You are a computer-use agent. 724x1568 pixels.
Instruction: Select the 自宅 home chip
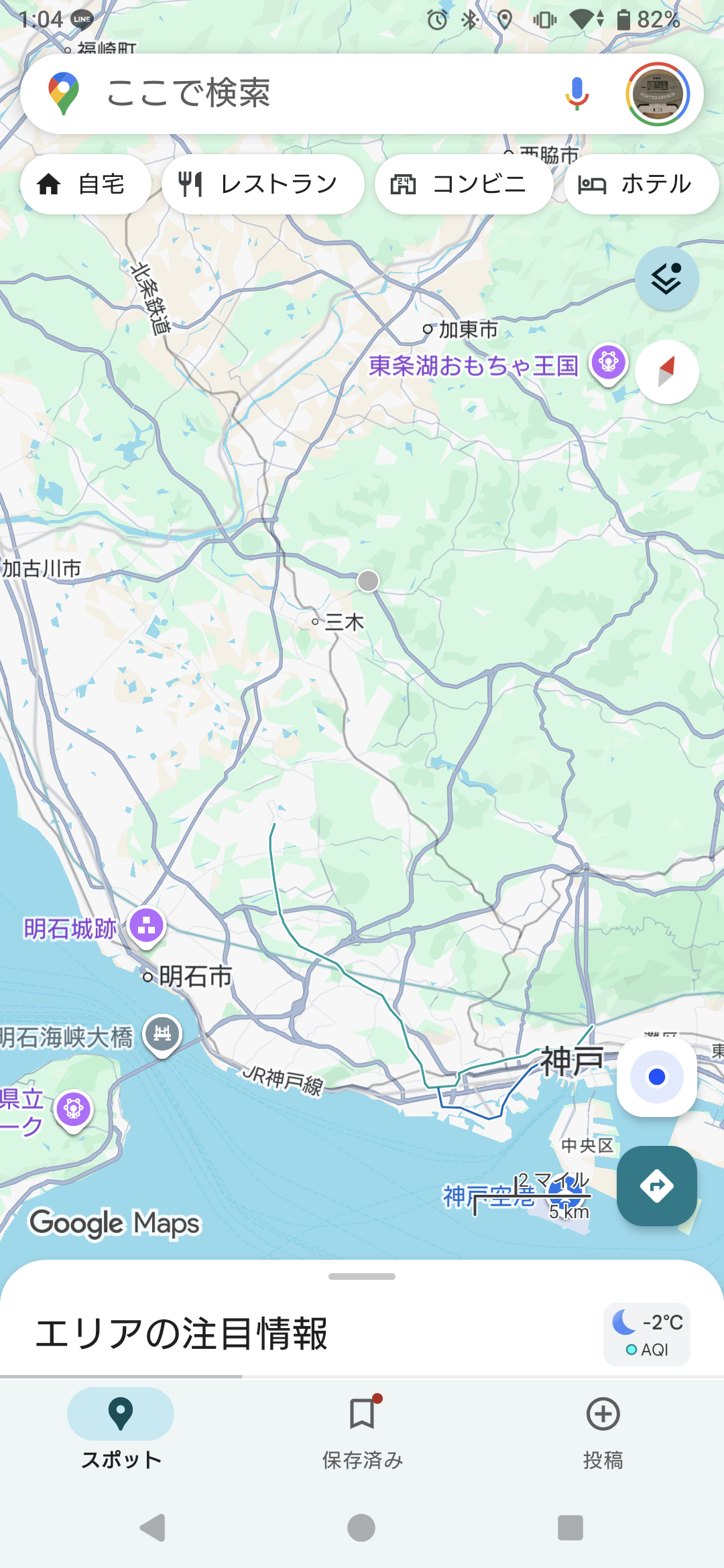tap(84, 184)
